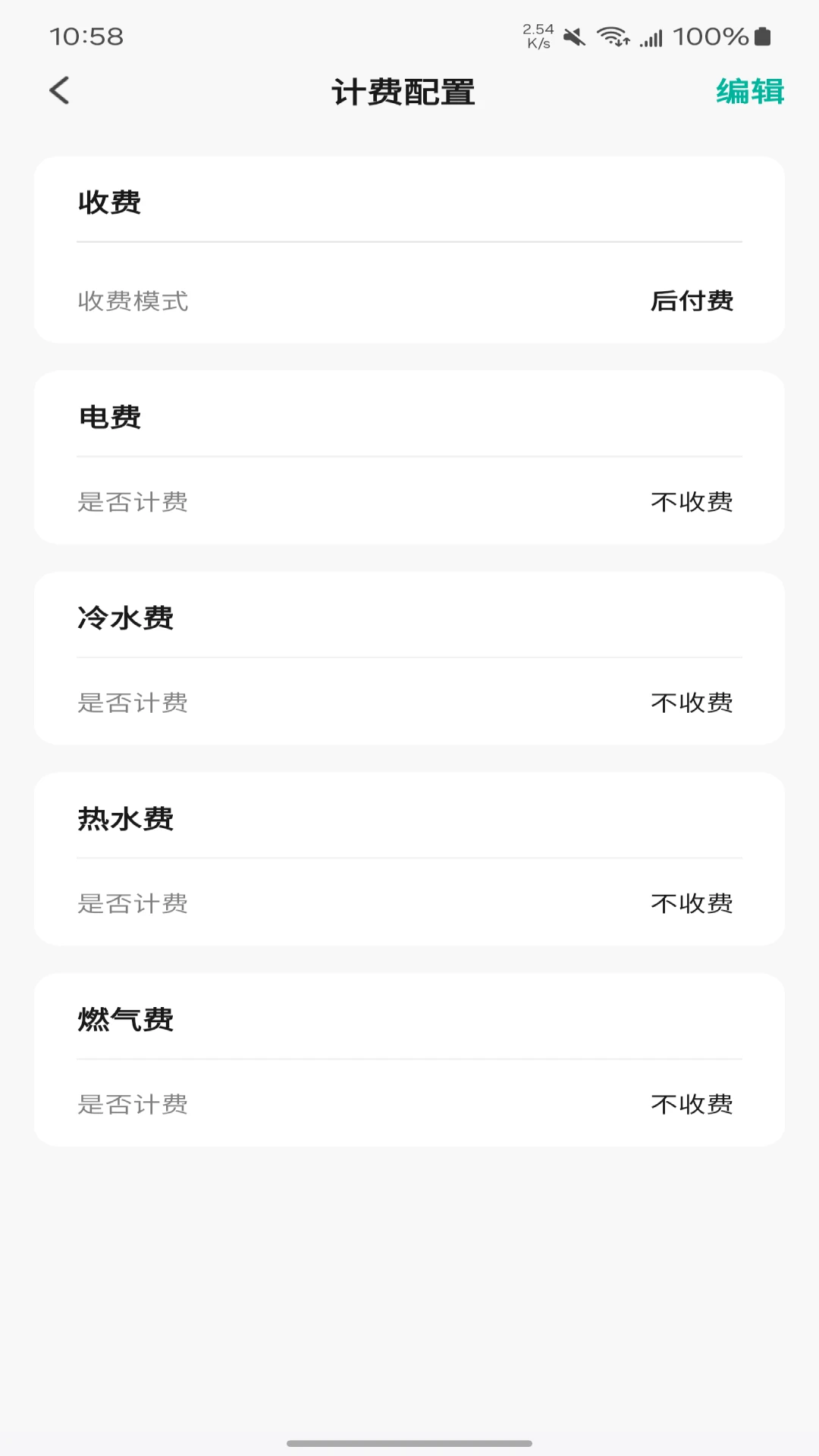Viewport: 819px width, 1456px height.
Task: Click the cellular signal strength icon
Action: pyautogui.click(x=654, y=36)
